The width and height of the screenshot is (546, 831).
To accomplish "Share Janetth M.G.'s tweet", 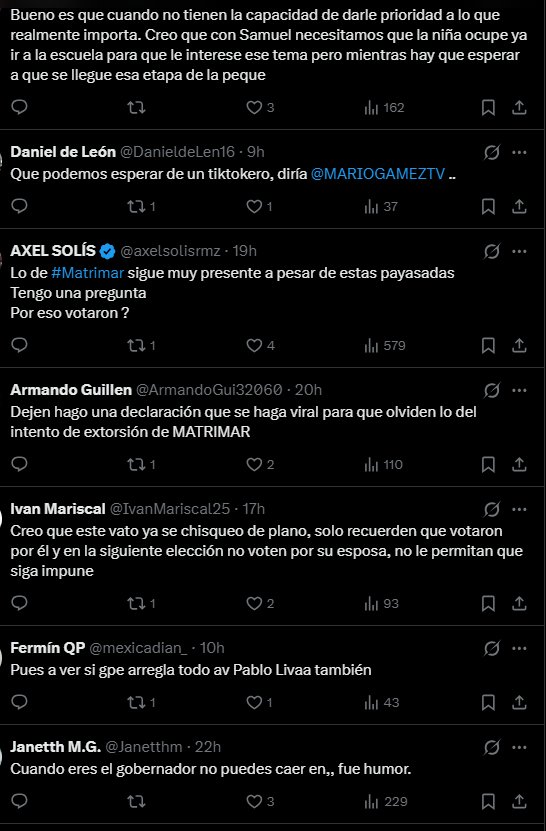I will [x=519, y=802].
